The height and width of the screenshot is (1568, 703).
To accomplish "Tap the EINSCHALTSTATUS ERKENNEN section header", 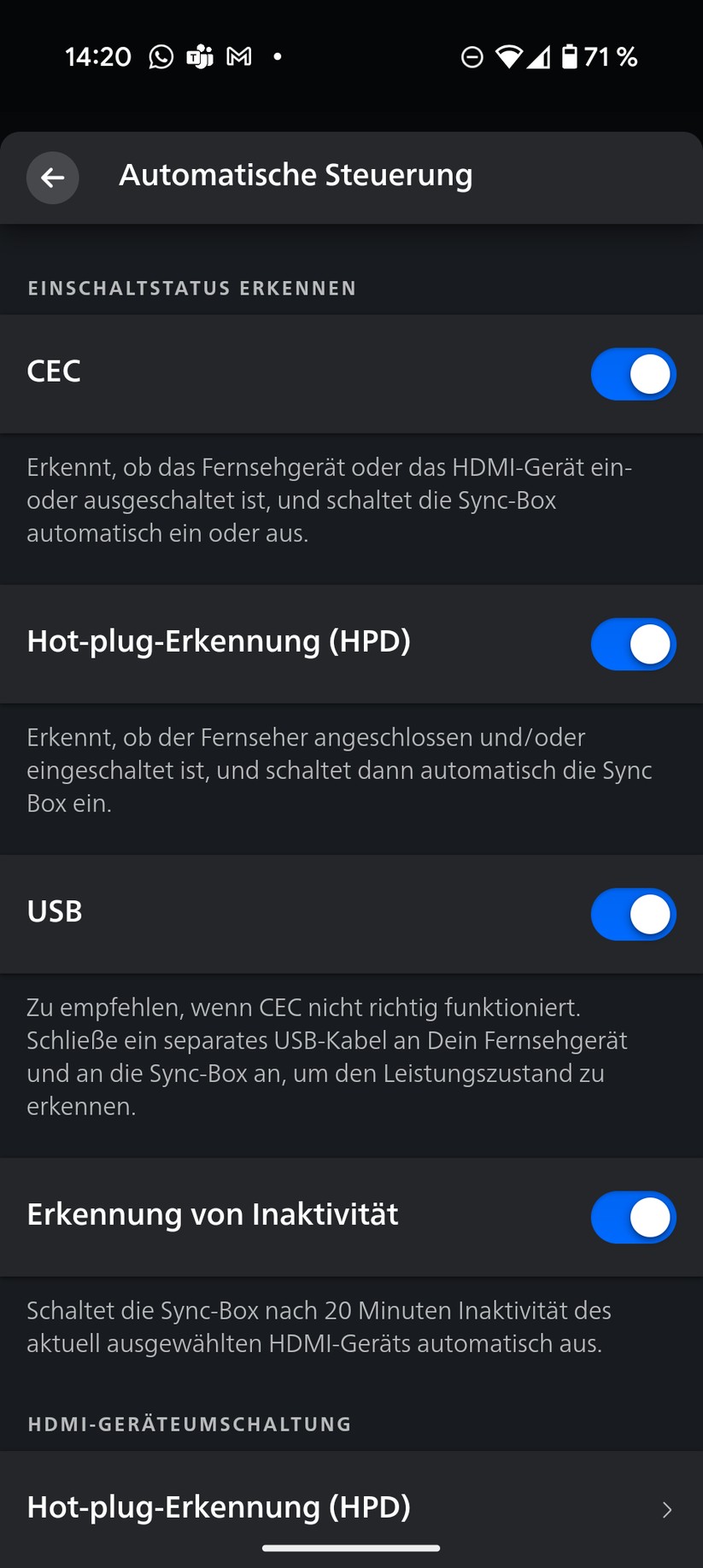I will tap(191, 288).
